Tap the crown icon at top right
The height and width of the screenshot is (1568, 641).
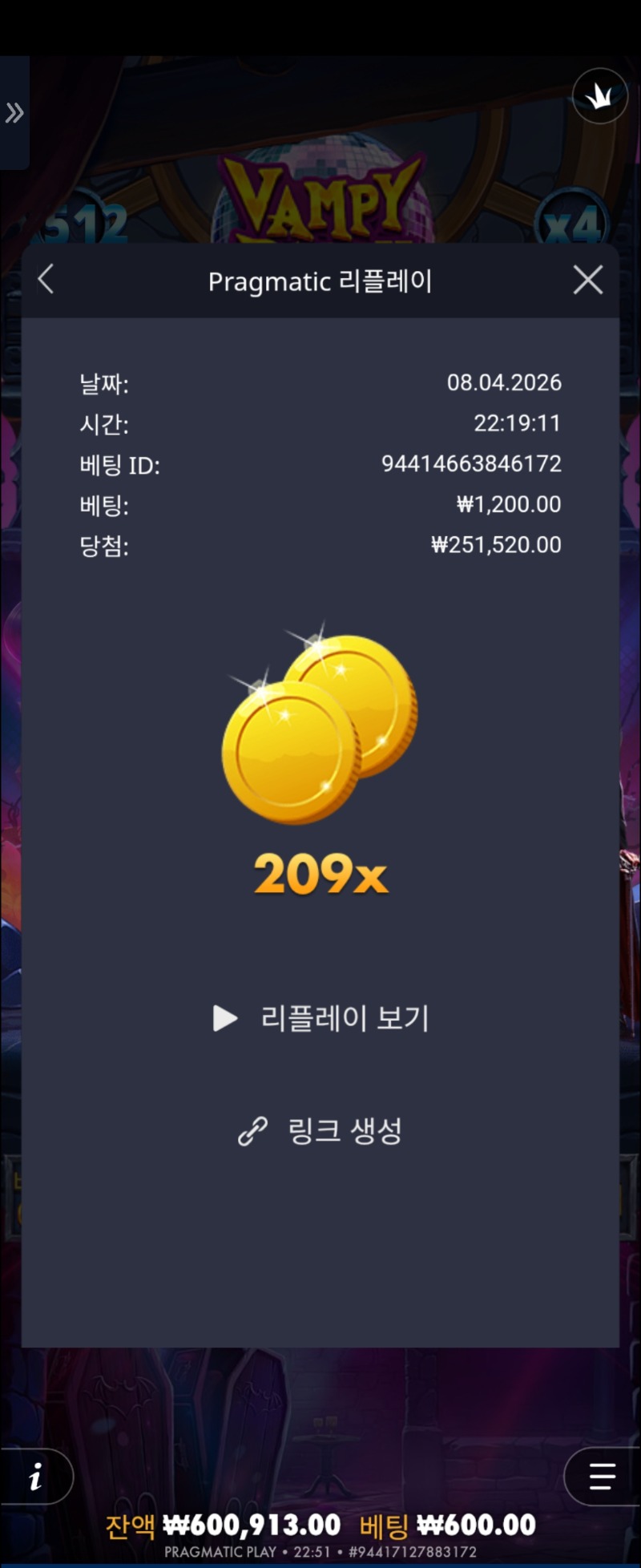599,96
